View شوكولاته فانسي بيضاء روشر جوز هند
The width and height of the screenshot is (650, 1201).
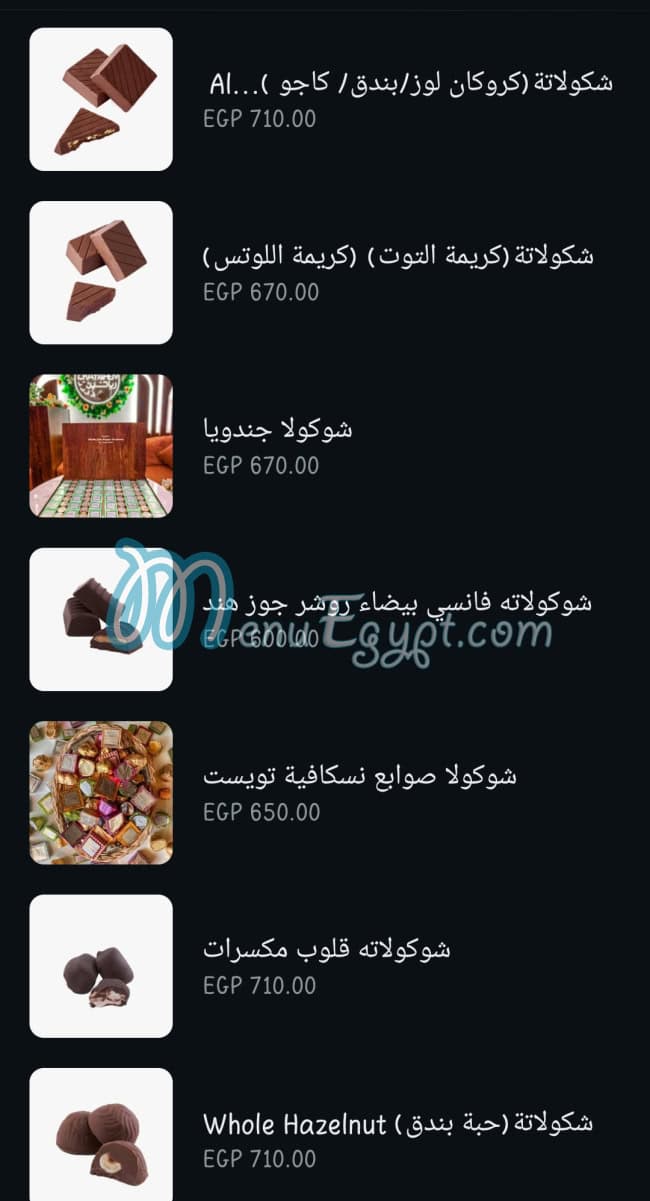[x=397, y=603]
